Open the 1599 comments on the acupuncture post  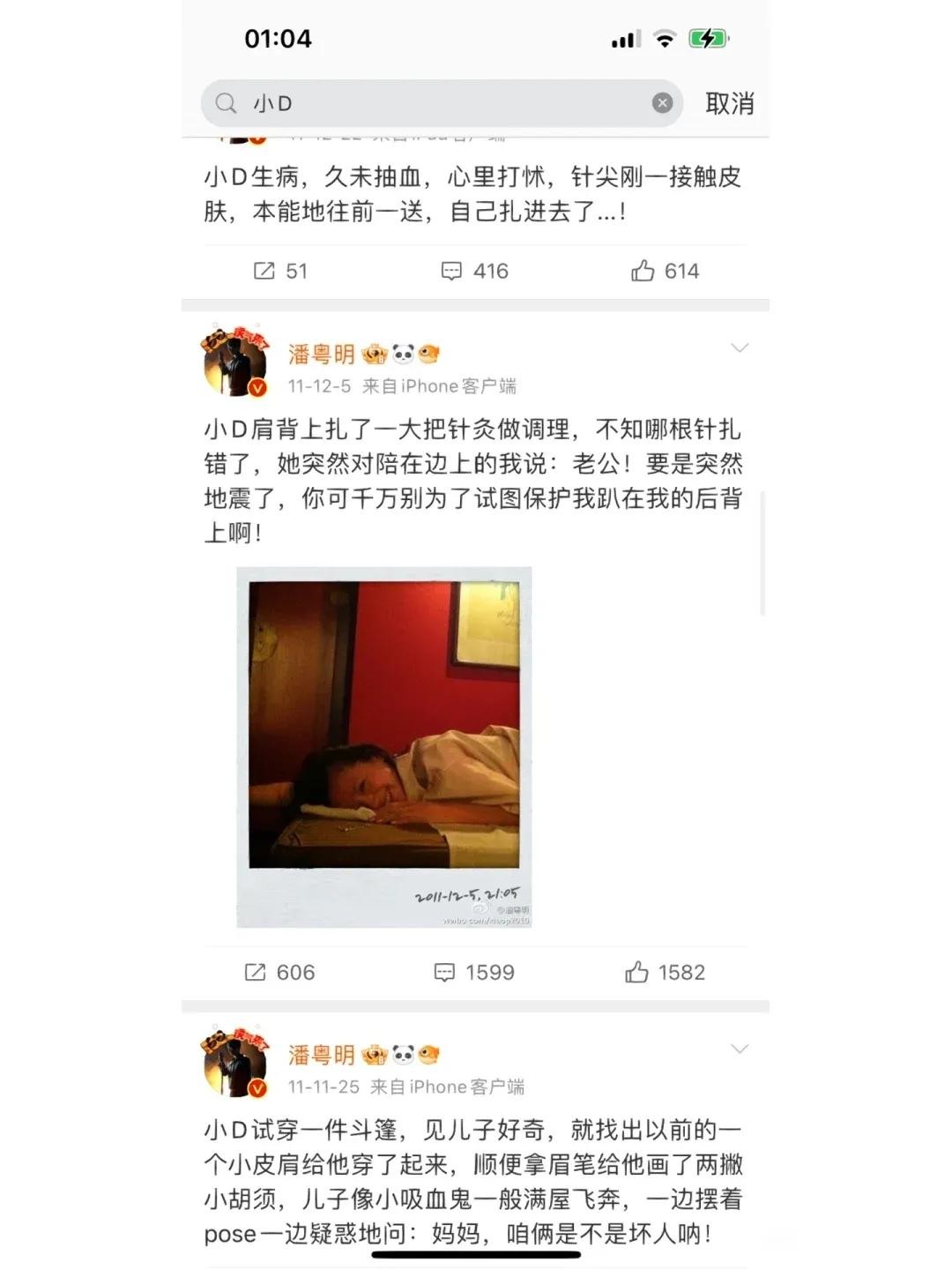click(474, 972)
